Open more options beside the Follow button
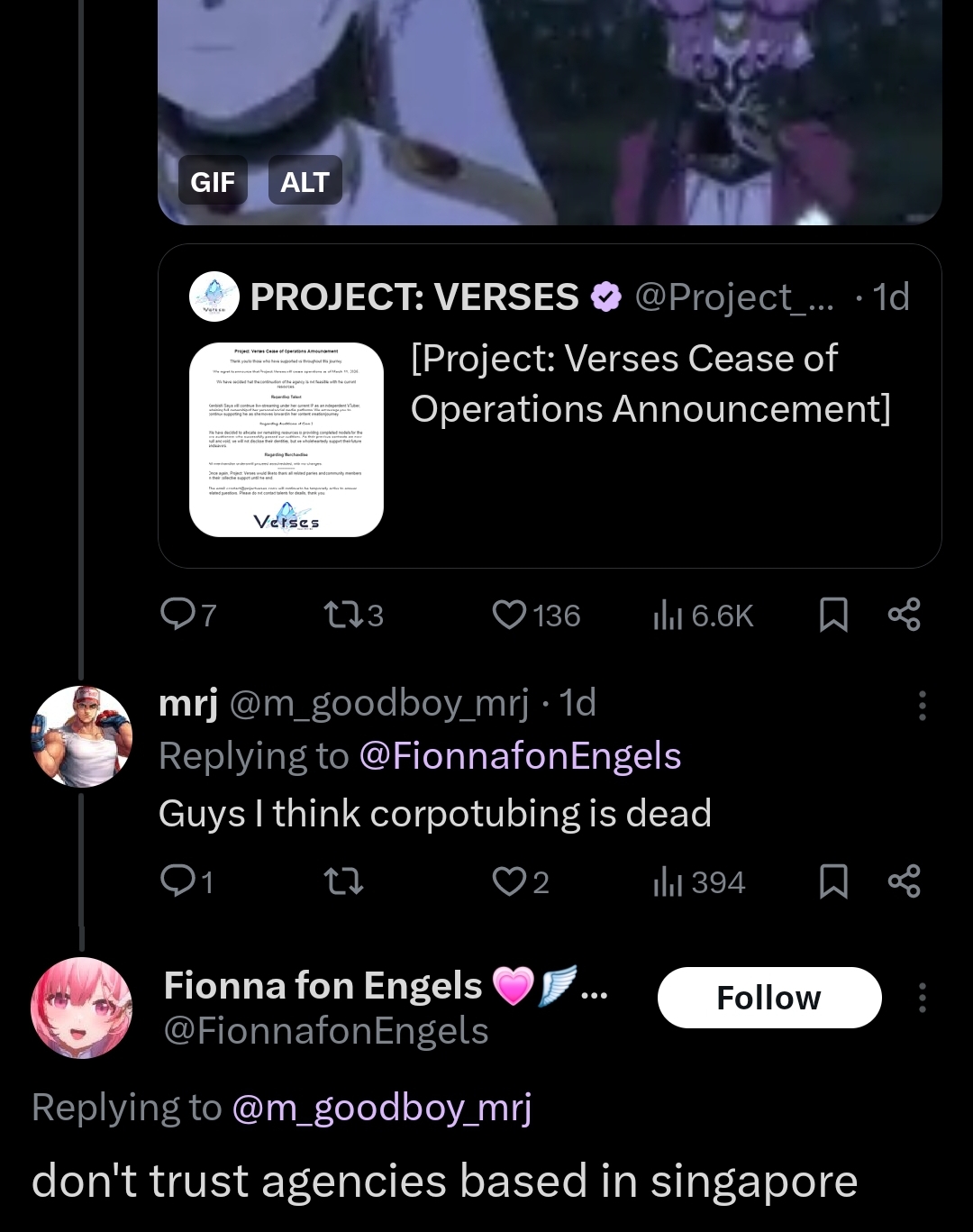This screenshot has width=973, height=1232. point(922,998)
